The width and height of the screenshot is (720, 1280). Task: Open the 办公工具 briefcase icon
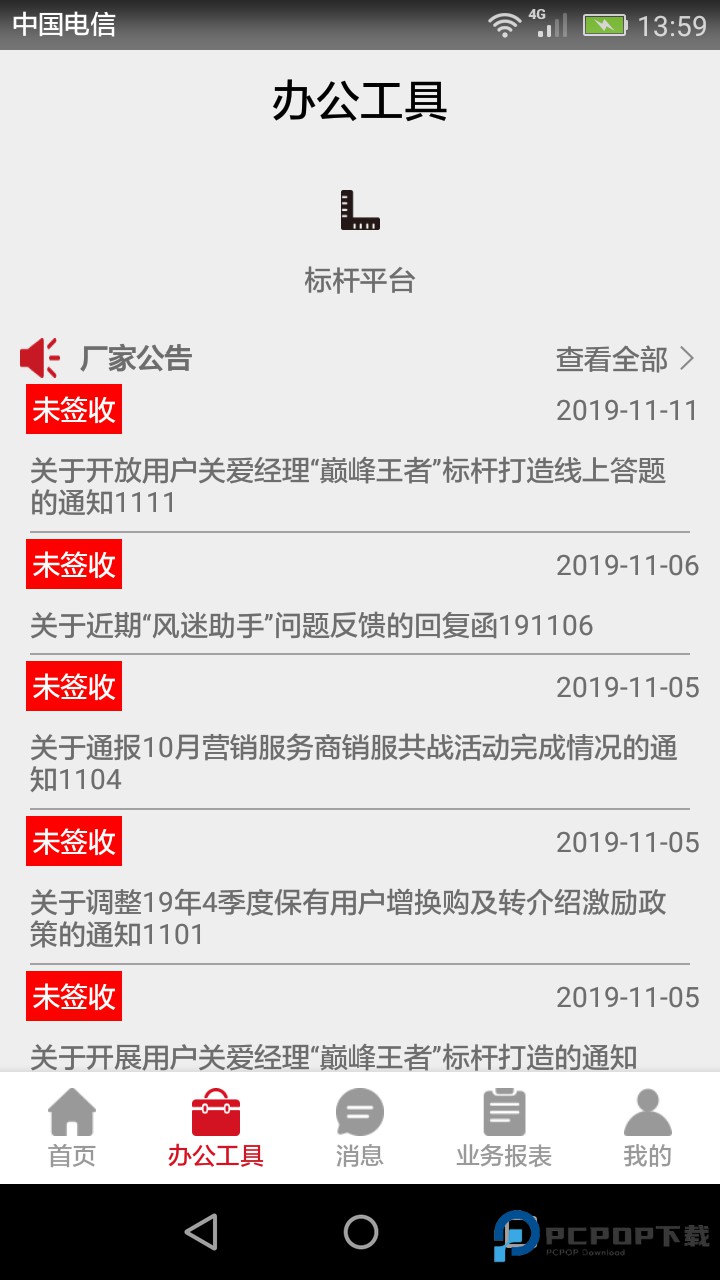tap(216, 1112)
